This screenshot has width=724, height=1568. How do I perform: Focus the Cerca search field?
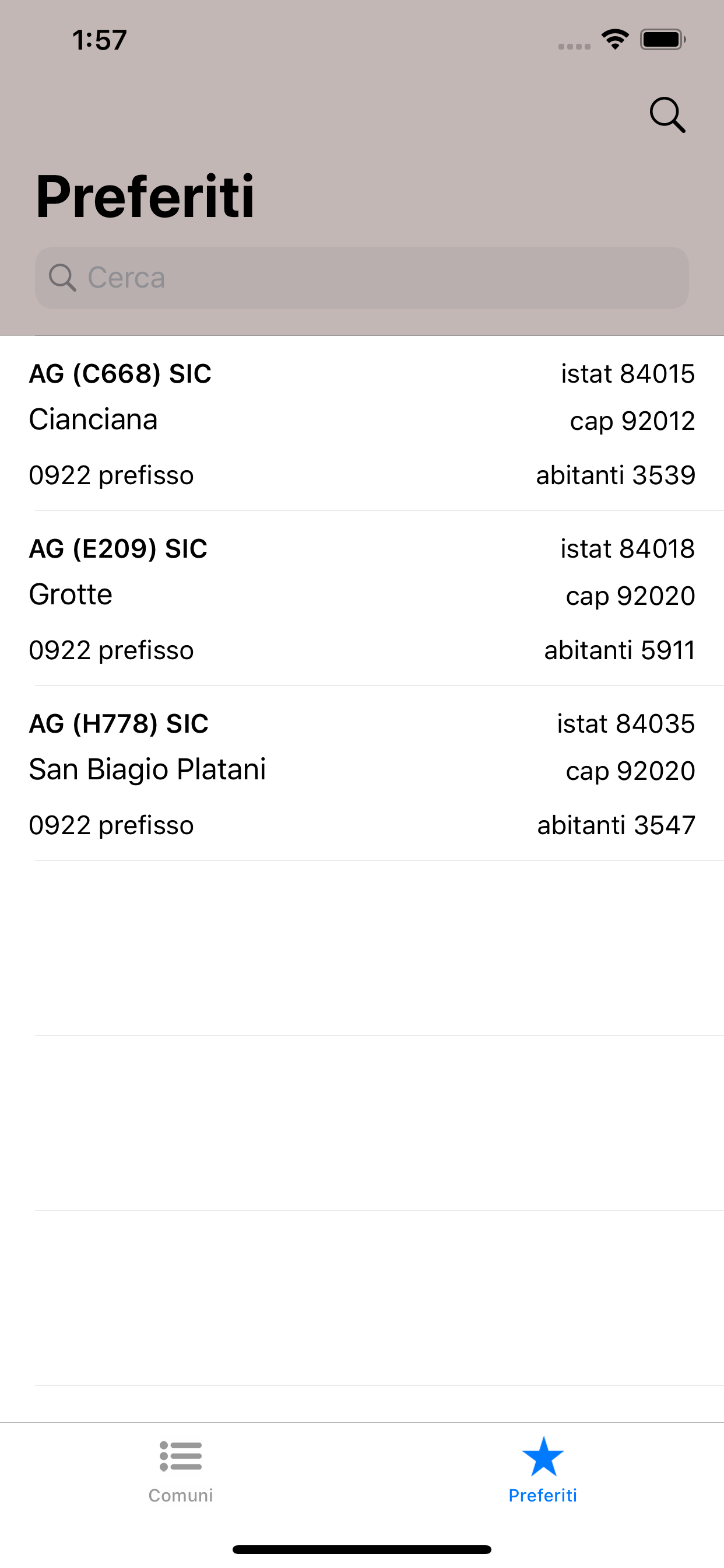tap(362, 278)
